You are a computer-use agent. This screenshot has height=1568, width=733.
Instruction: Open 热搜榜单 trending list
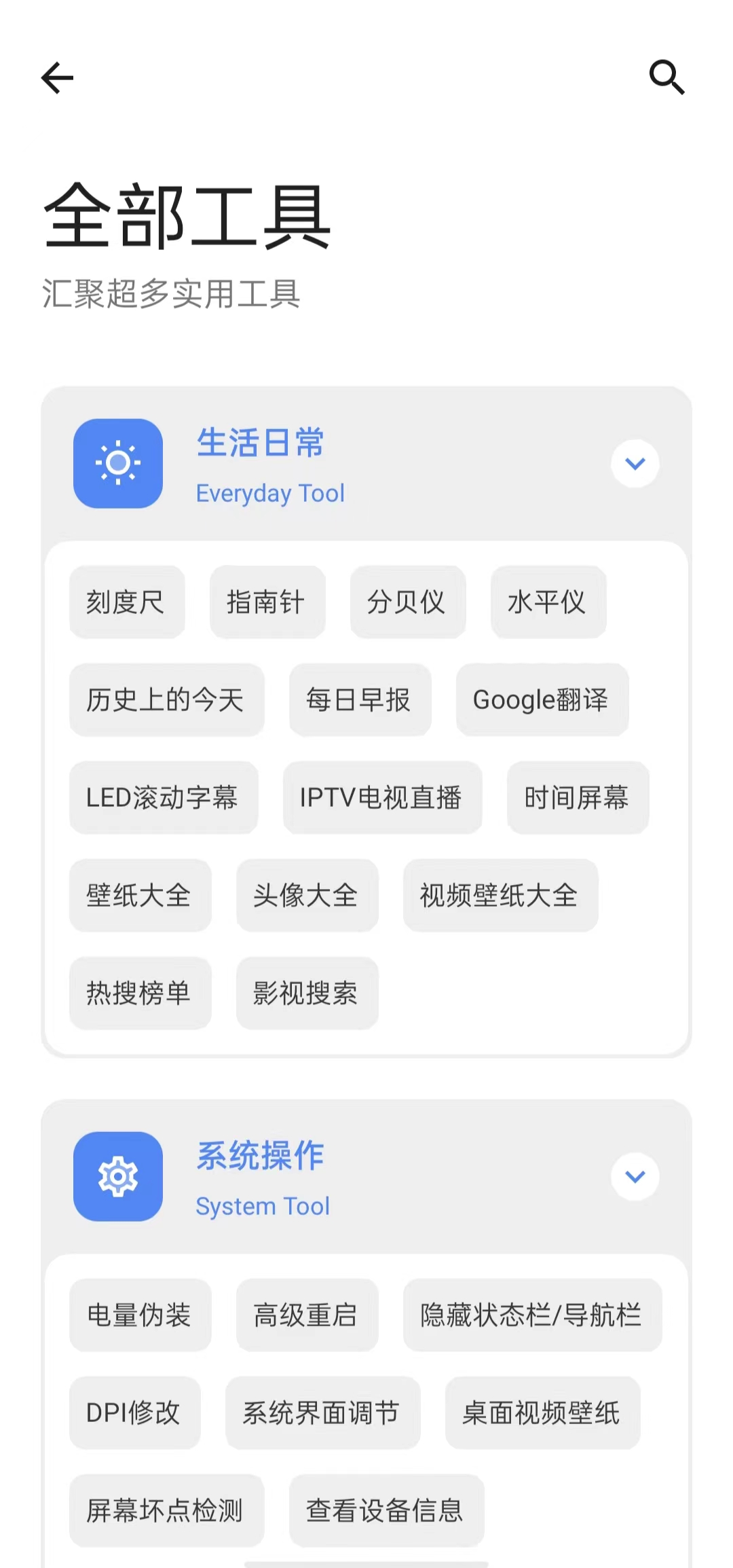click(140, 993)
